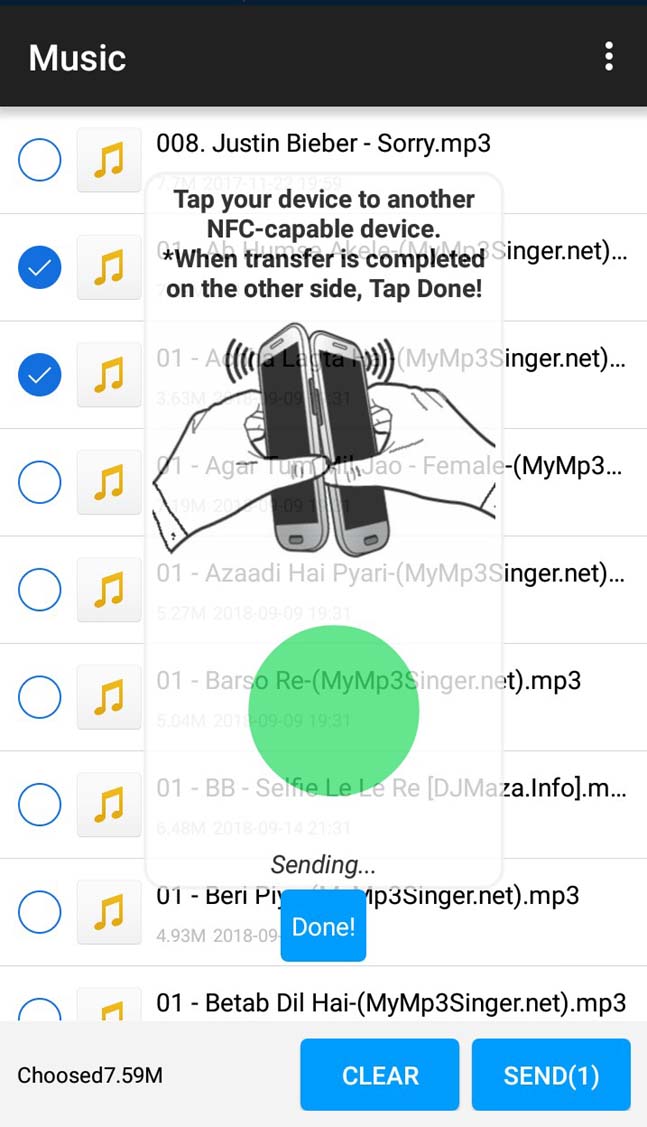Select Azaadi Hai Pyari song checkbox
Screen dimensions: 647x1127
pos(40,590)
